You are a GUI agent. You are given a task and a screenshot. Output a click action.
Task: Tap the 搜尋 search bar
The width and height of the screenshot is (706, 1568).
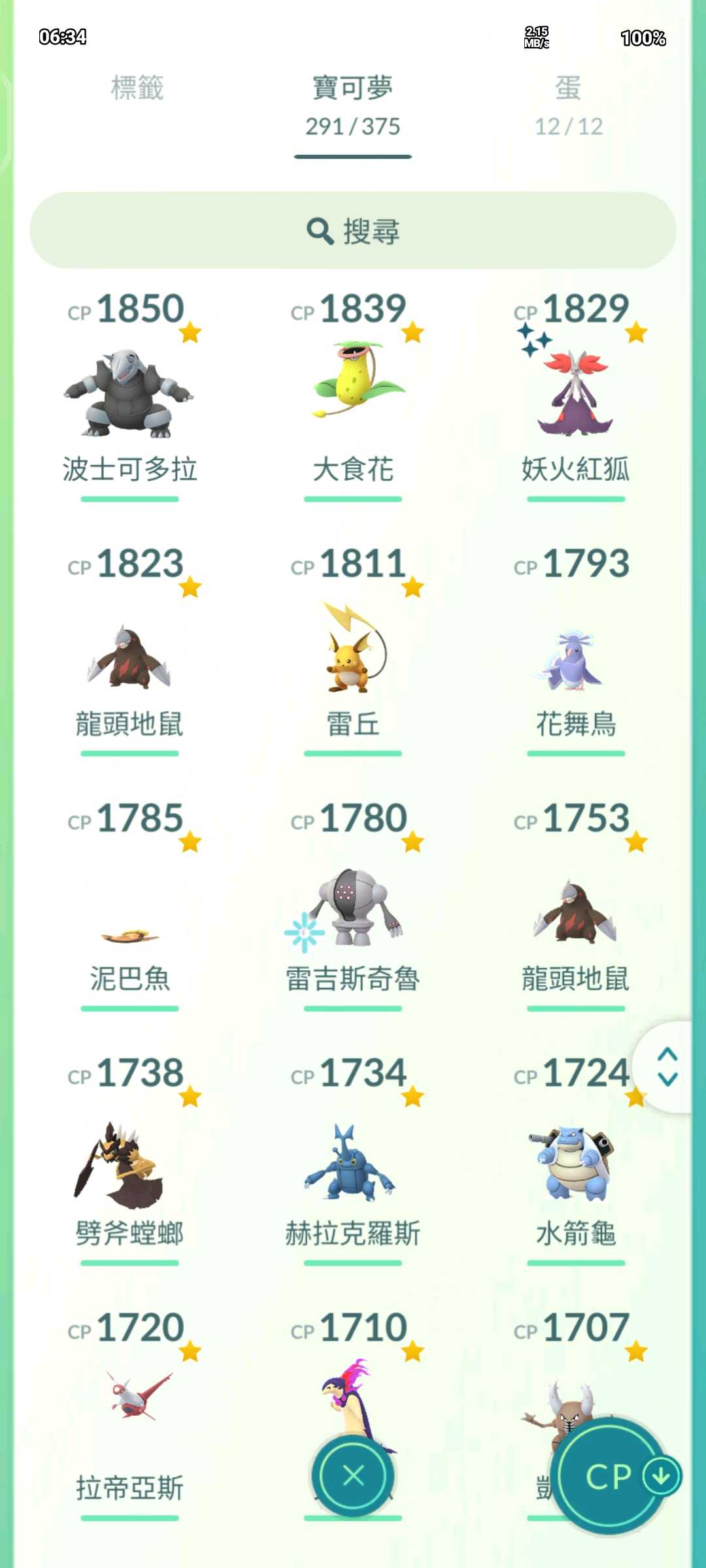tap(353, 230)
